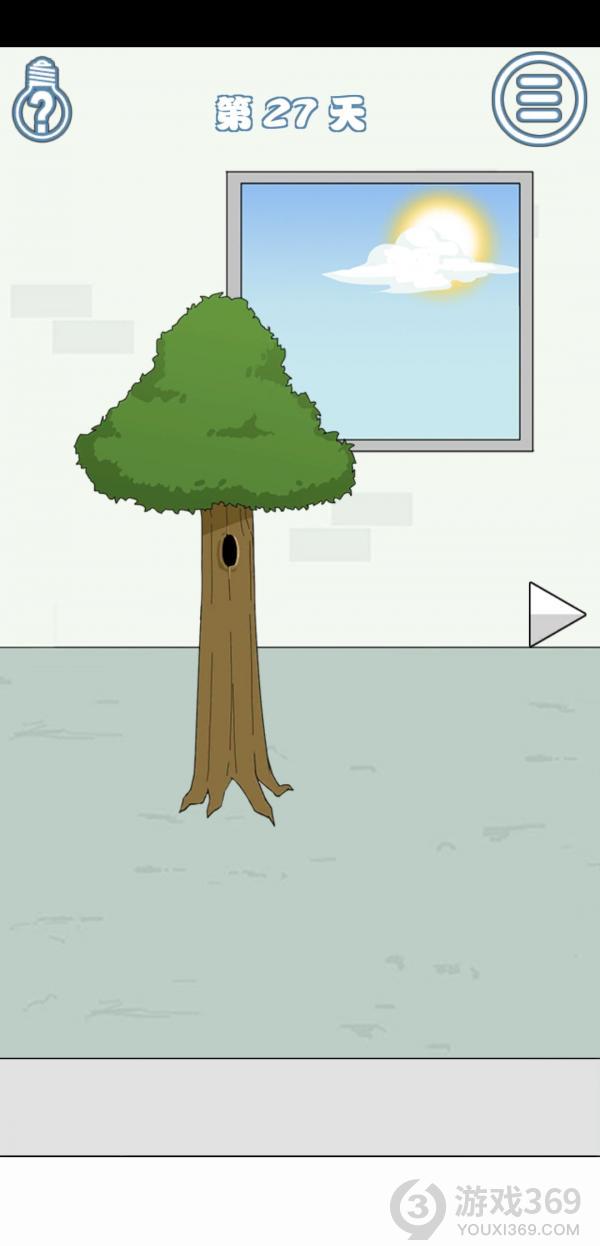The image size is (600, 1246).
Task: Open the lightbulb hint button
Action: coord(41,101)
